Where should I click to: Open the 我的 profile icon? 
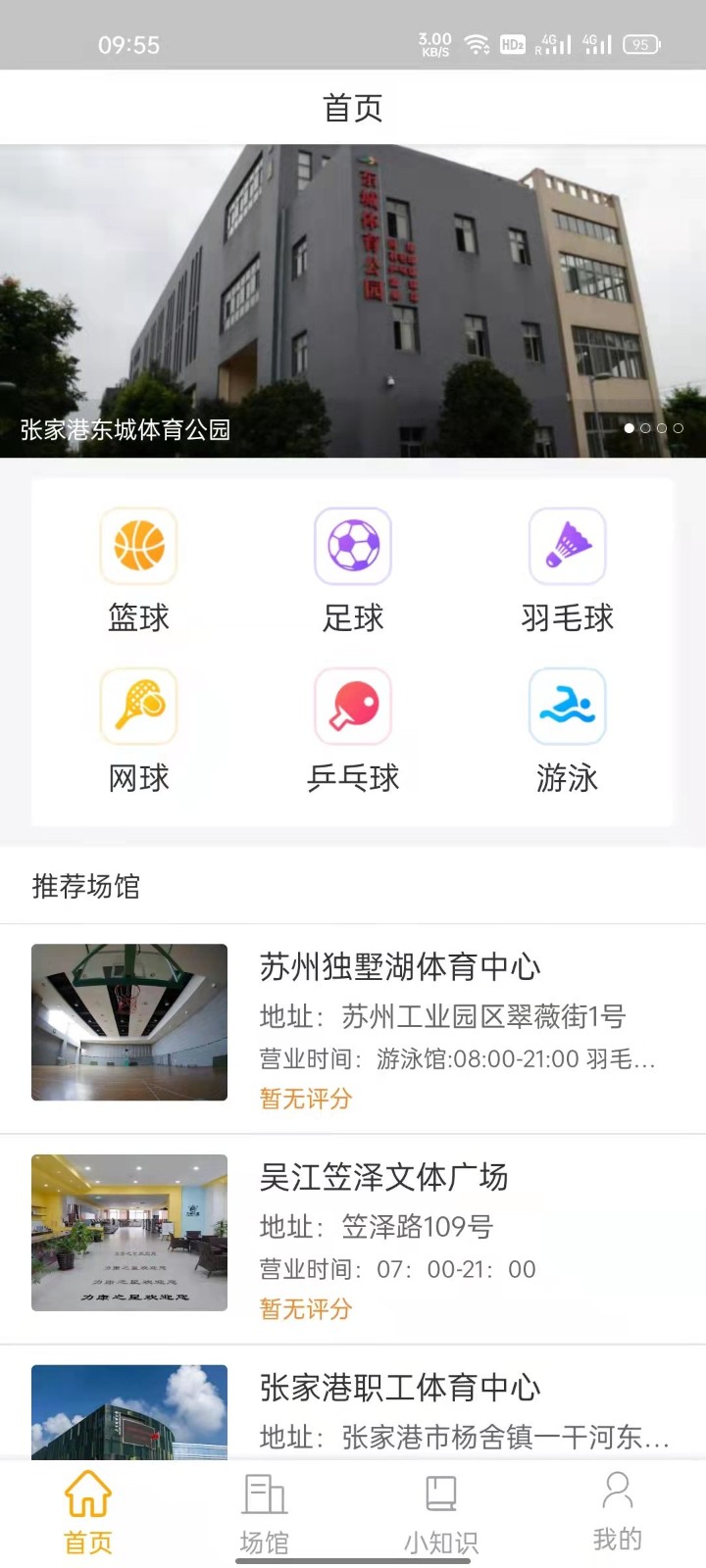(x=617, y=1494)
